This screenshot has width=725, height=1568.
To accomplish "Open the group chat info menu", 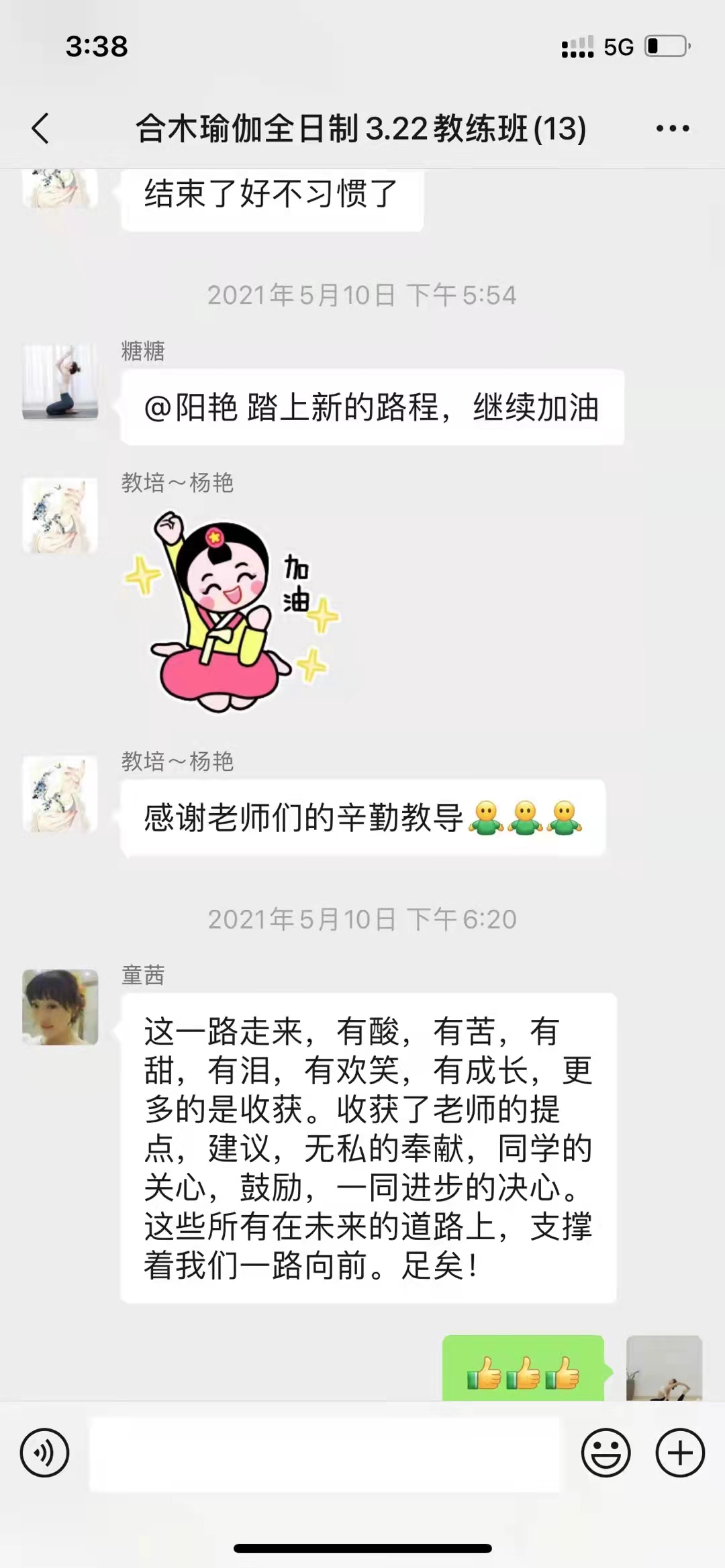I will (672, 128).
